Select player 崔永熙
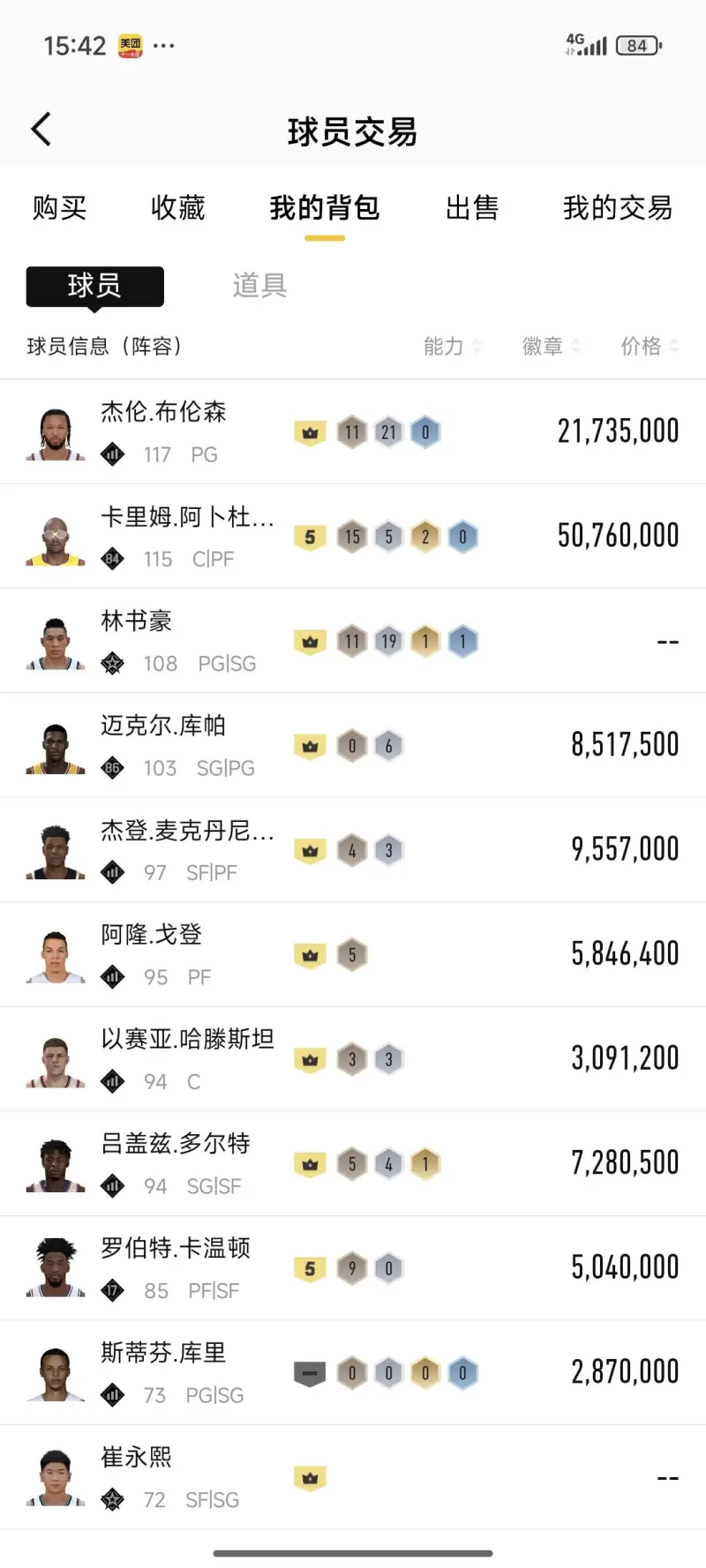 tap(137, 1458)
